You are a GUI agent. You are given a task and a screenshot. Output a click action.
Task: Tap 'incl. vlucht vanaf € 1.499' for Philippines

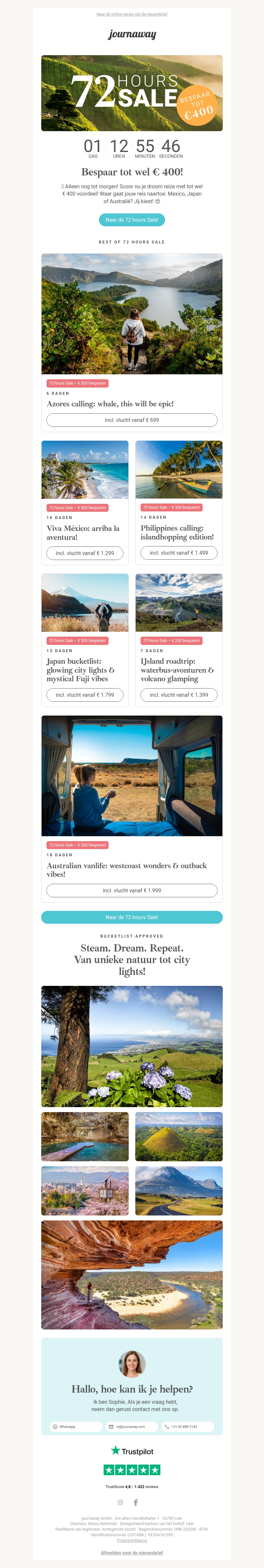point(179,553)
